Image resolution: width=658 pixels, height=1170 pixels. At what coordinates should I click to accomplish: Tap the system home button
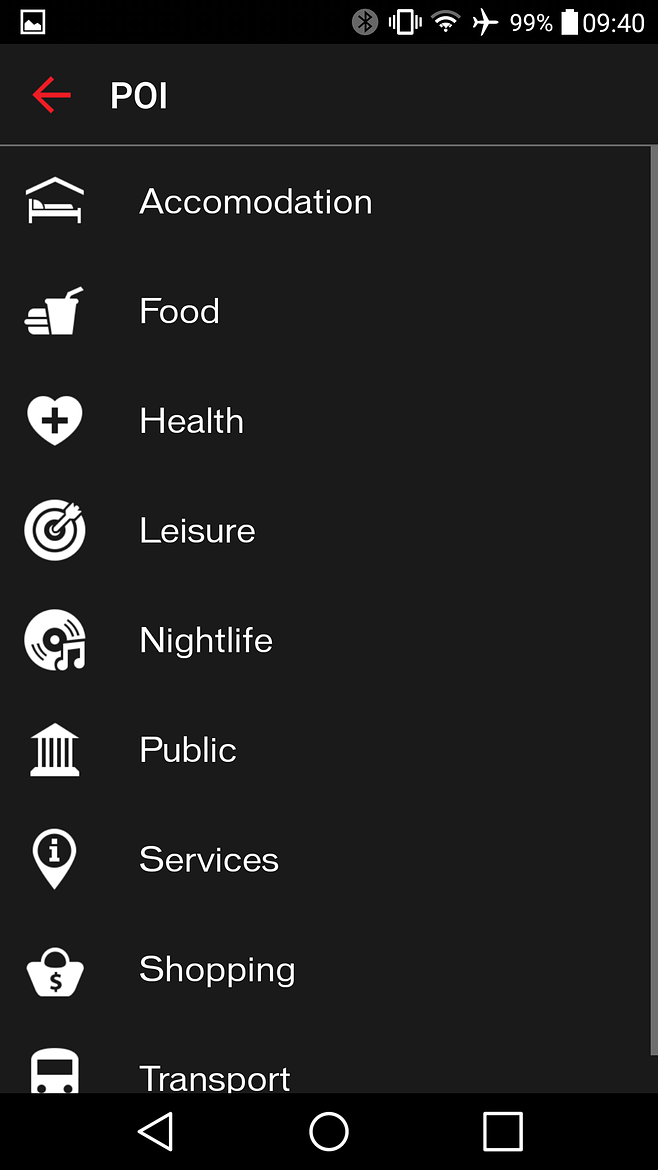click(329, 1131)
